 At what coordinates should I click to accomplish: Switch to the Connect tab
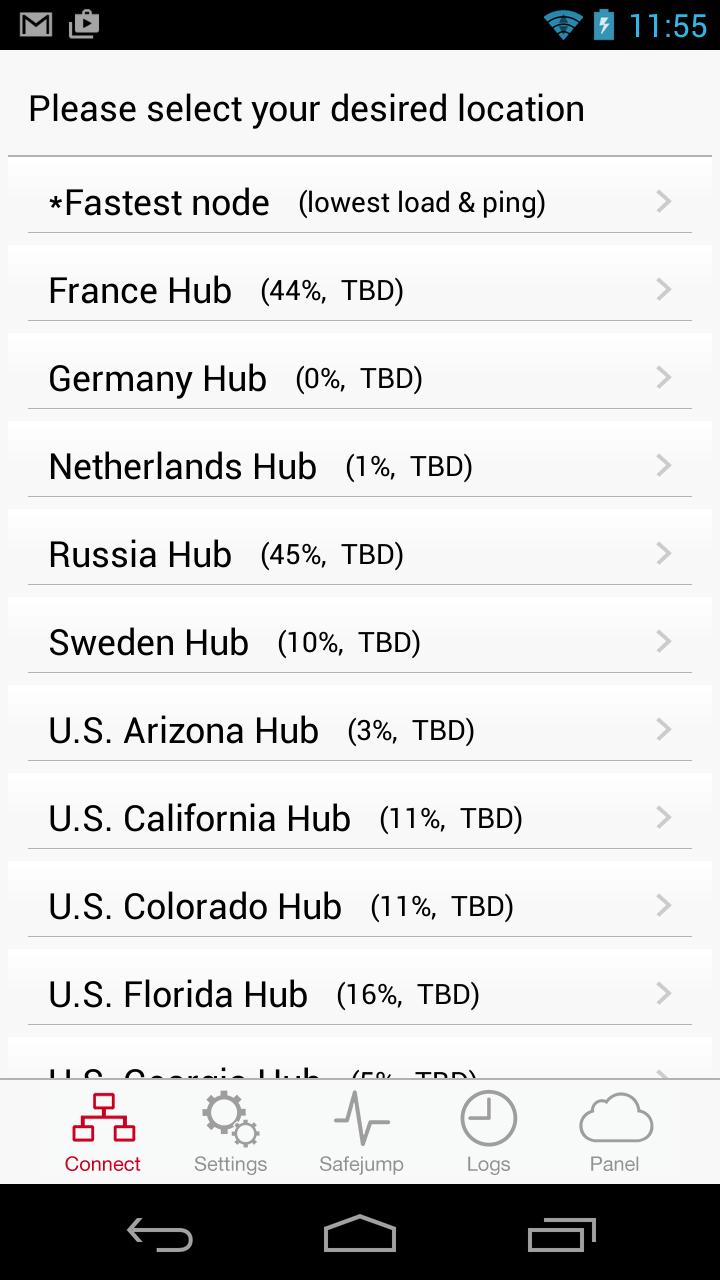(103, 1132)
